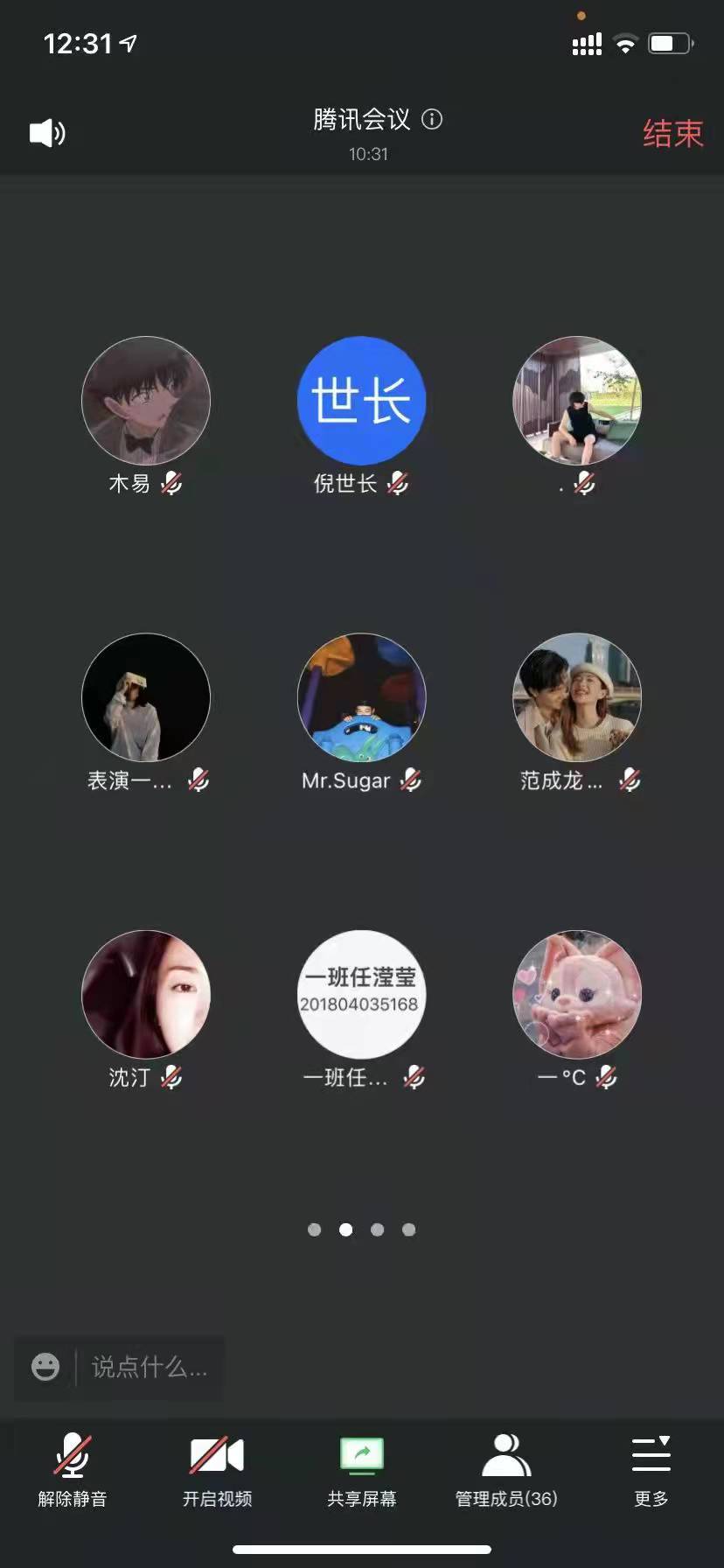Open the emoji picker icon
724x1568 pixels.
[45, 1367]
